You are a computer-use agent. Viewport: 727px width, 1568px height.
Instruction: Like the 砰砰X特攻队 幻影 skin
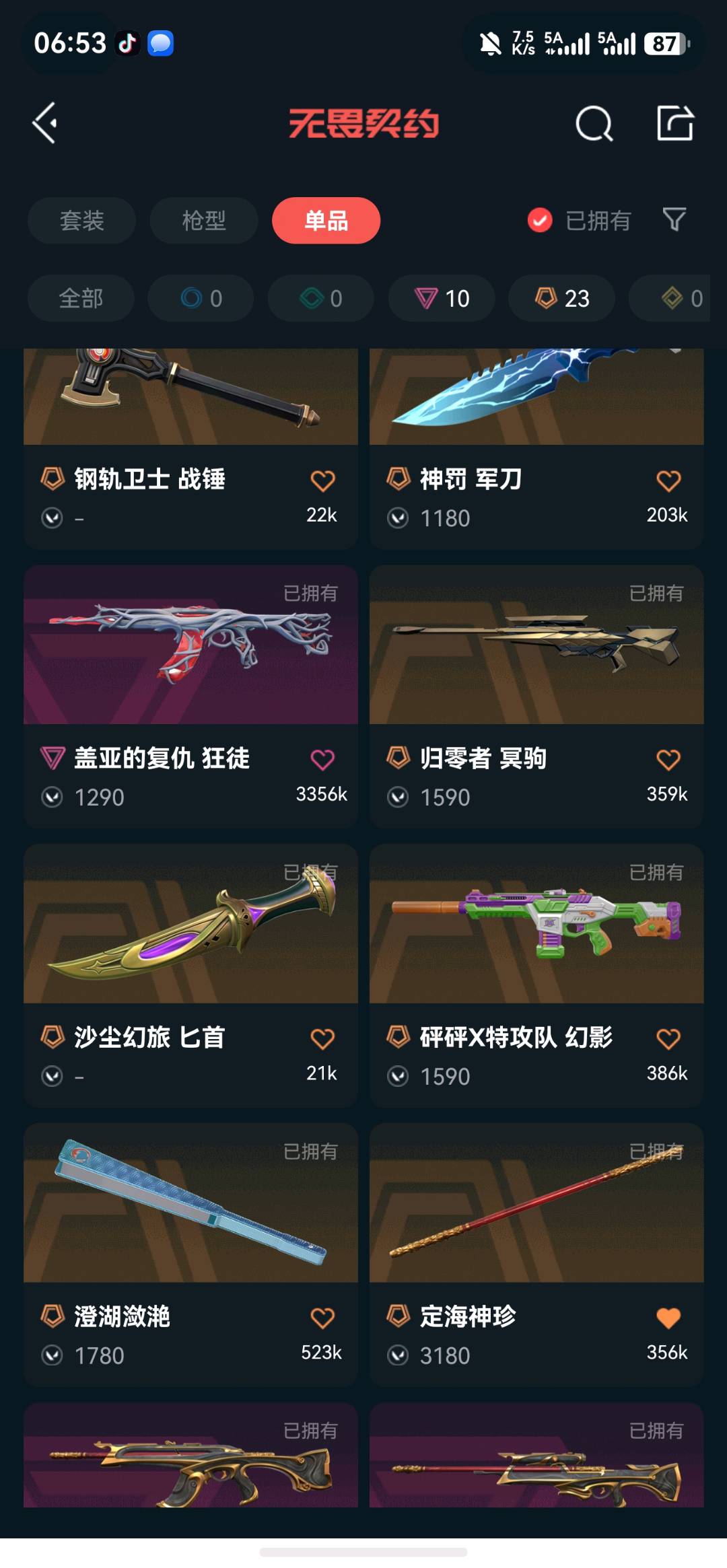[x=668, y=1039]
